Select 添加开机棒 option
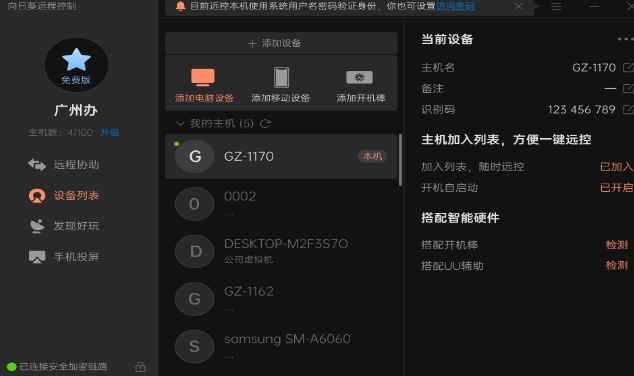The image size is (634, 376). click(360, 84)
